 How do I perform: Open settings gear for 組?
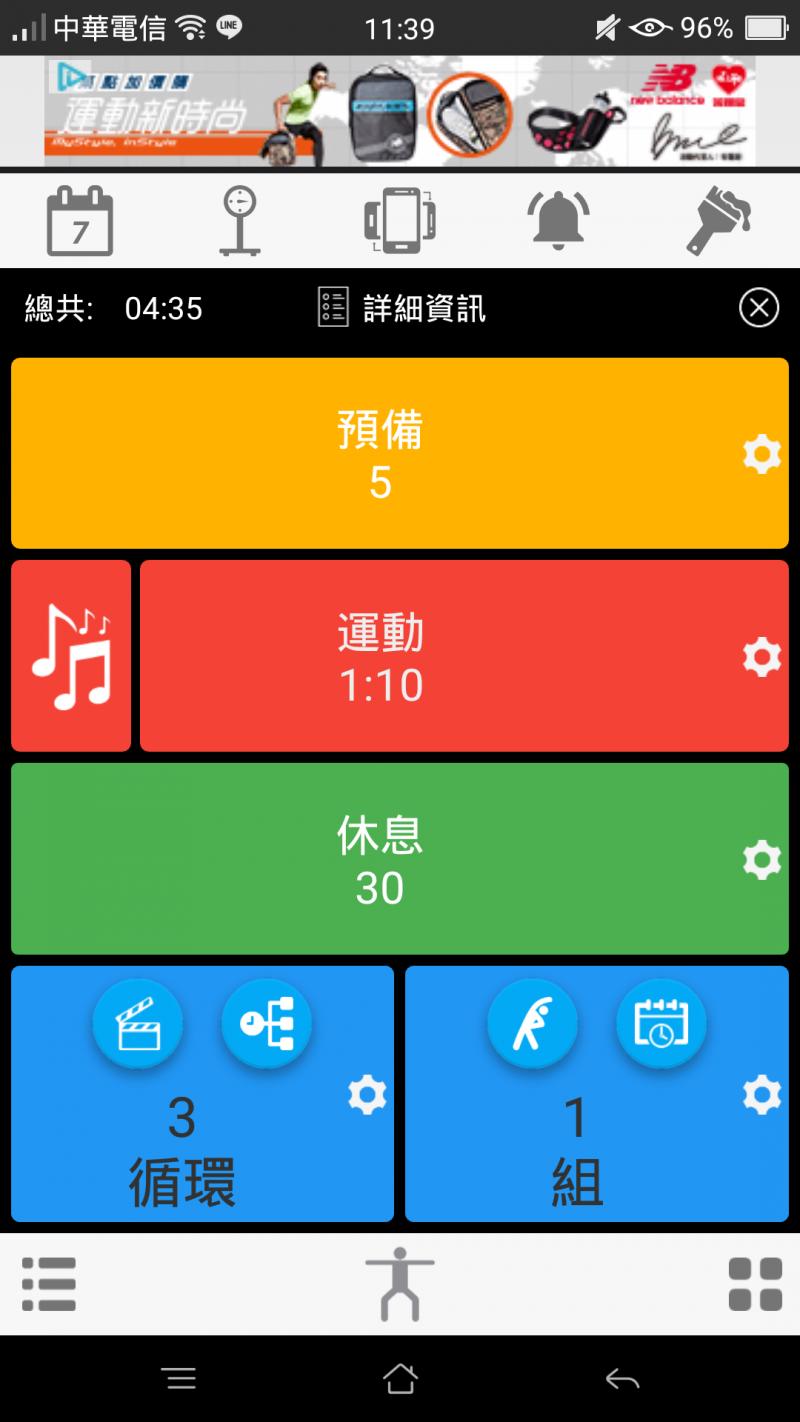click(762, 1097)
